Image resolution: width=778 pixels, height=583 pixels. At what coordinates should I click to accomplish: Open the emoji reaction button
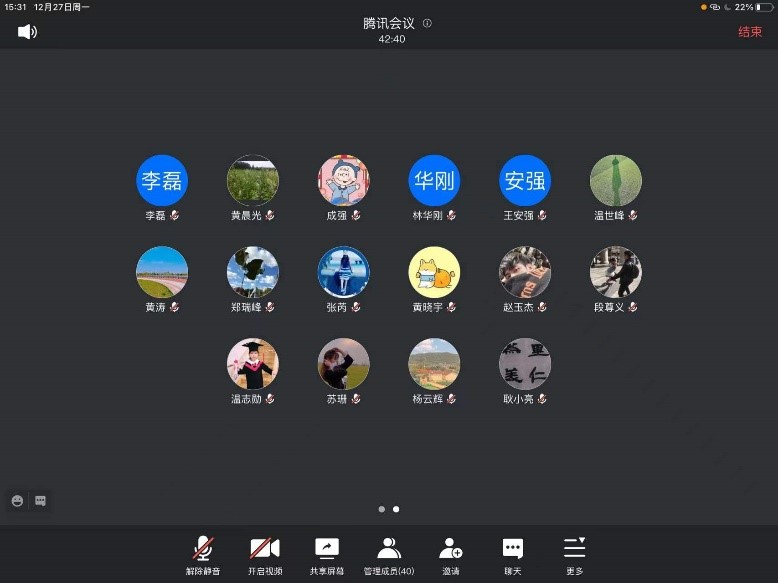click(18, 501)
